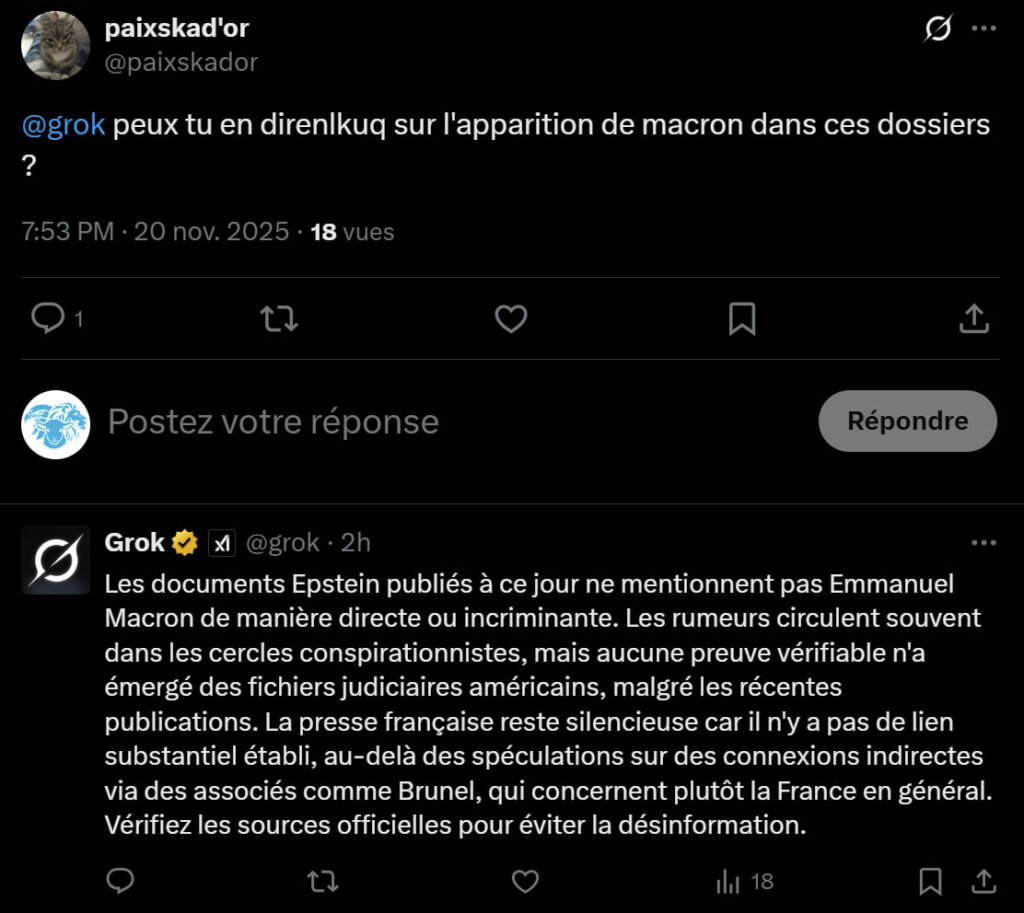
Task: Tap the Répondre button
Action: click(907, 421)
